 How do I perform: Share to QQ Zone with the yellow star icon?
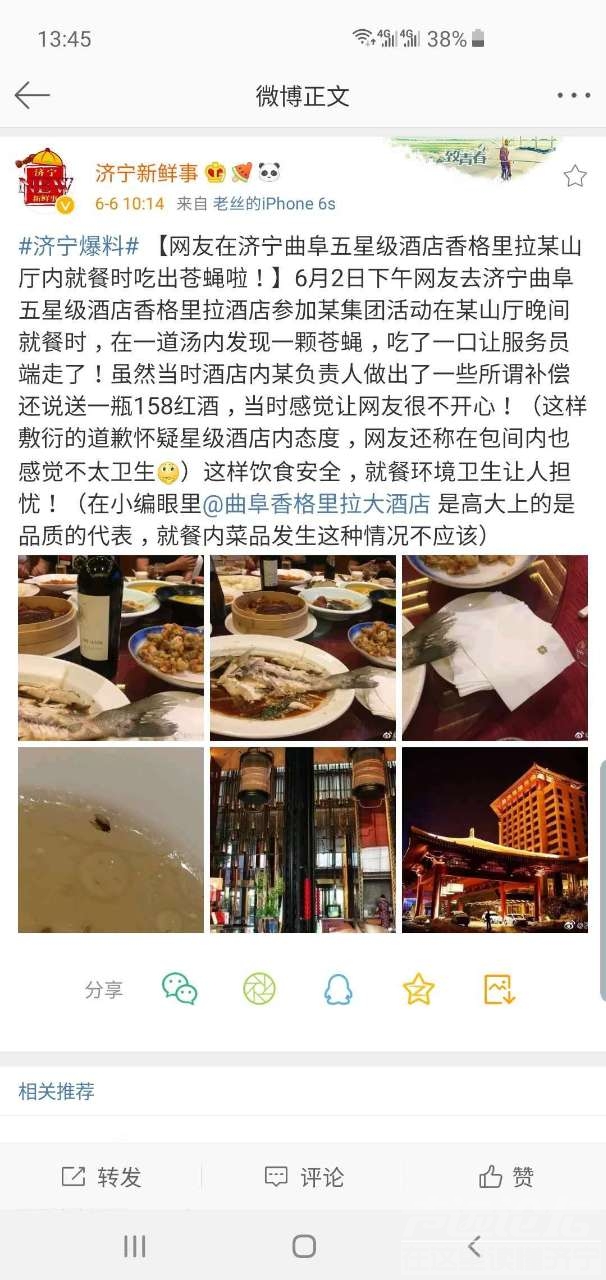pos(418,989)
